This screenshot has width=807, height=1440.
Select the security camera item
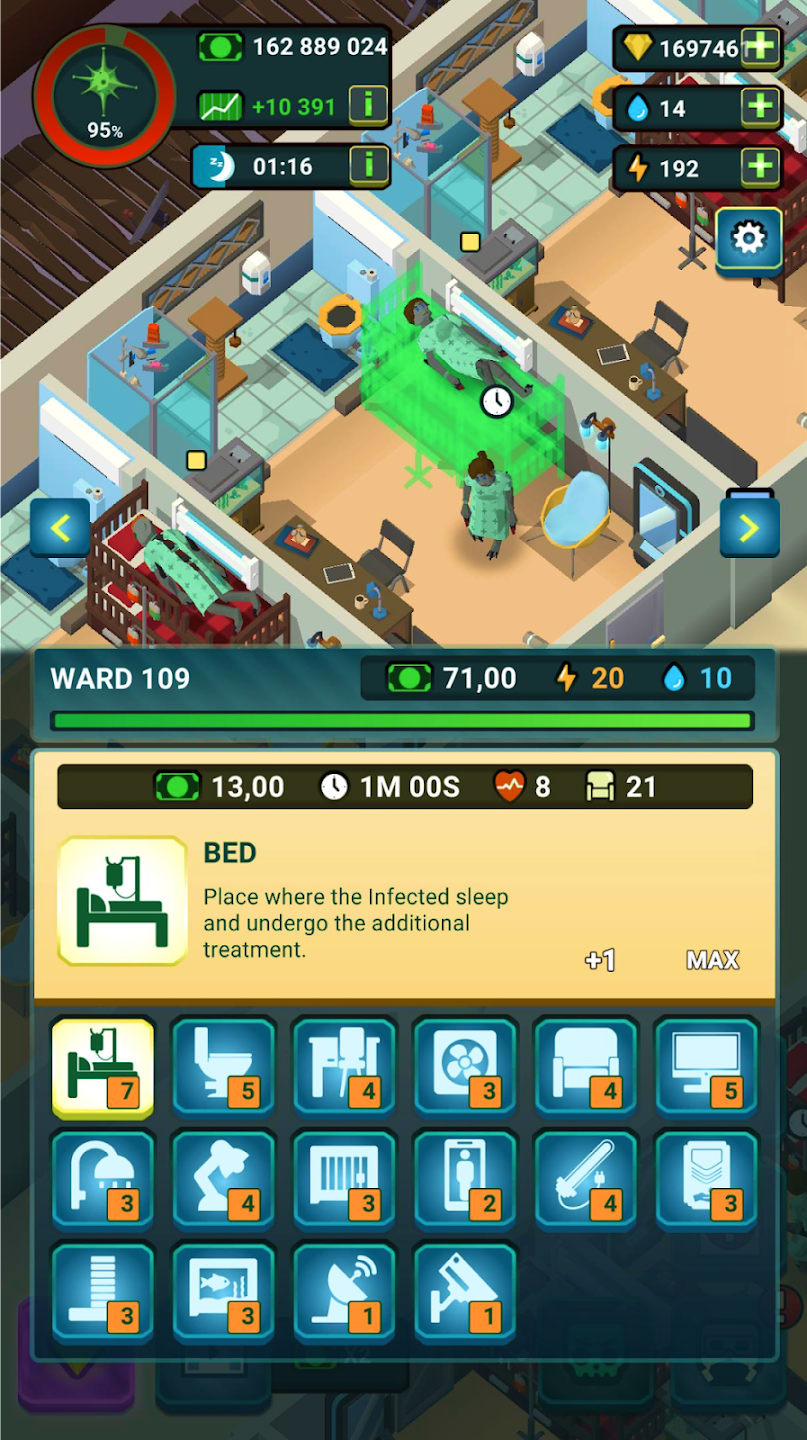pos(465,1292)
